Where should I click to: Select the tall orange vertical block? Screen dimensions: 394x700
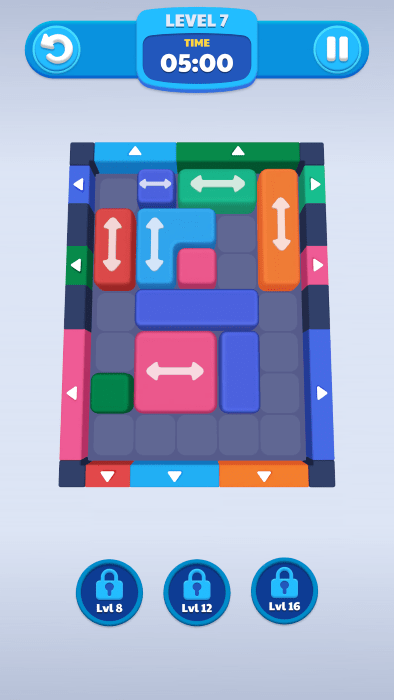pos(278,229)
